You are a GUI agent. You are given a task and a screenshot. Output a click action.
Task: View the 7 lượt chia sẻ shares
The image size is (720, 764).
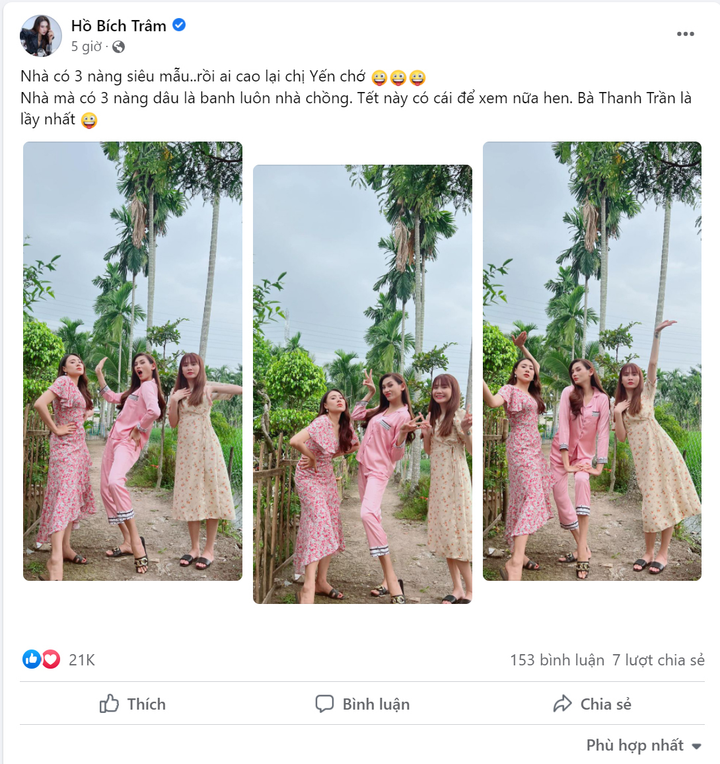[658, 660]
